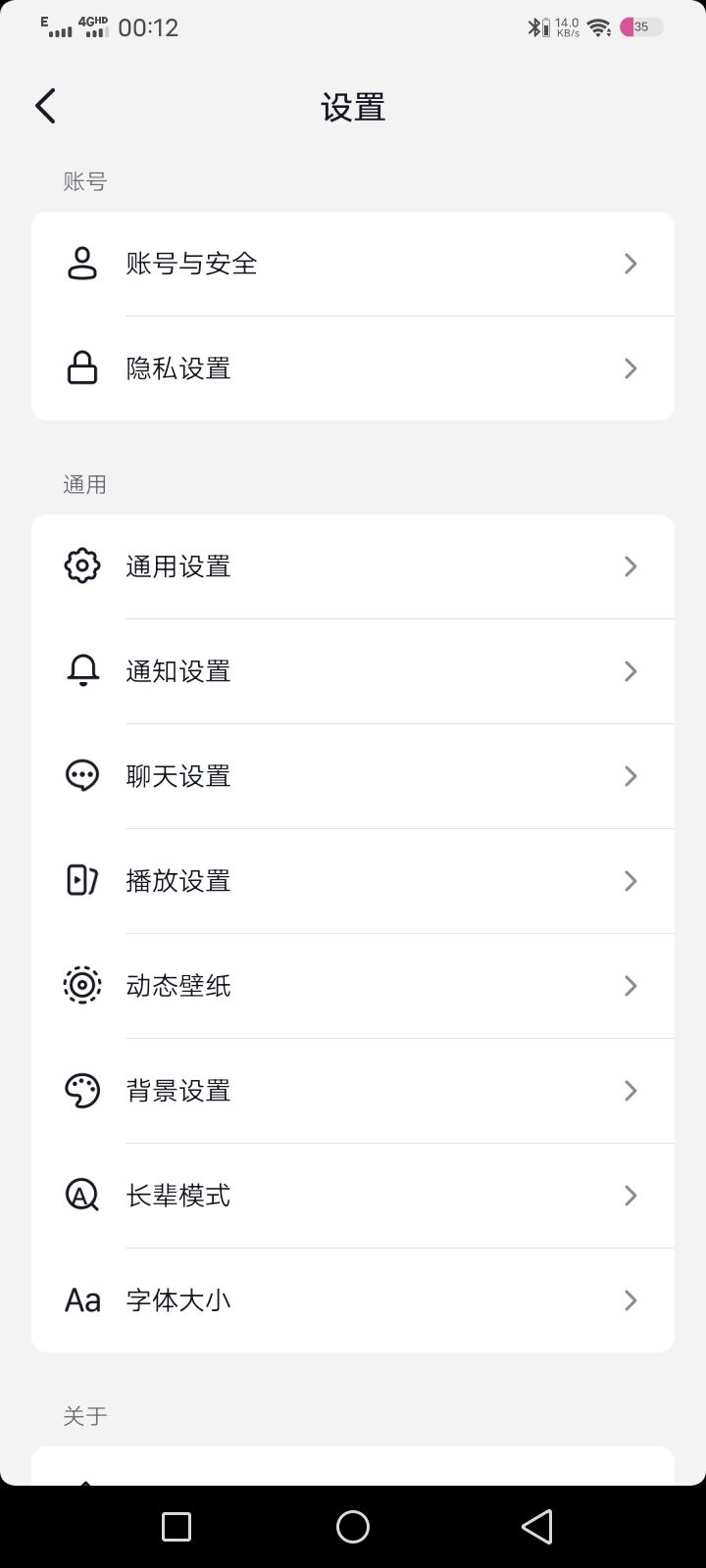Click the palette icon for 背景设置

click(x=81, y=1090)
